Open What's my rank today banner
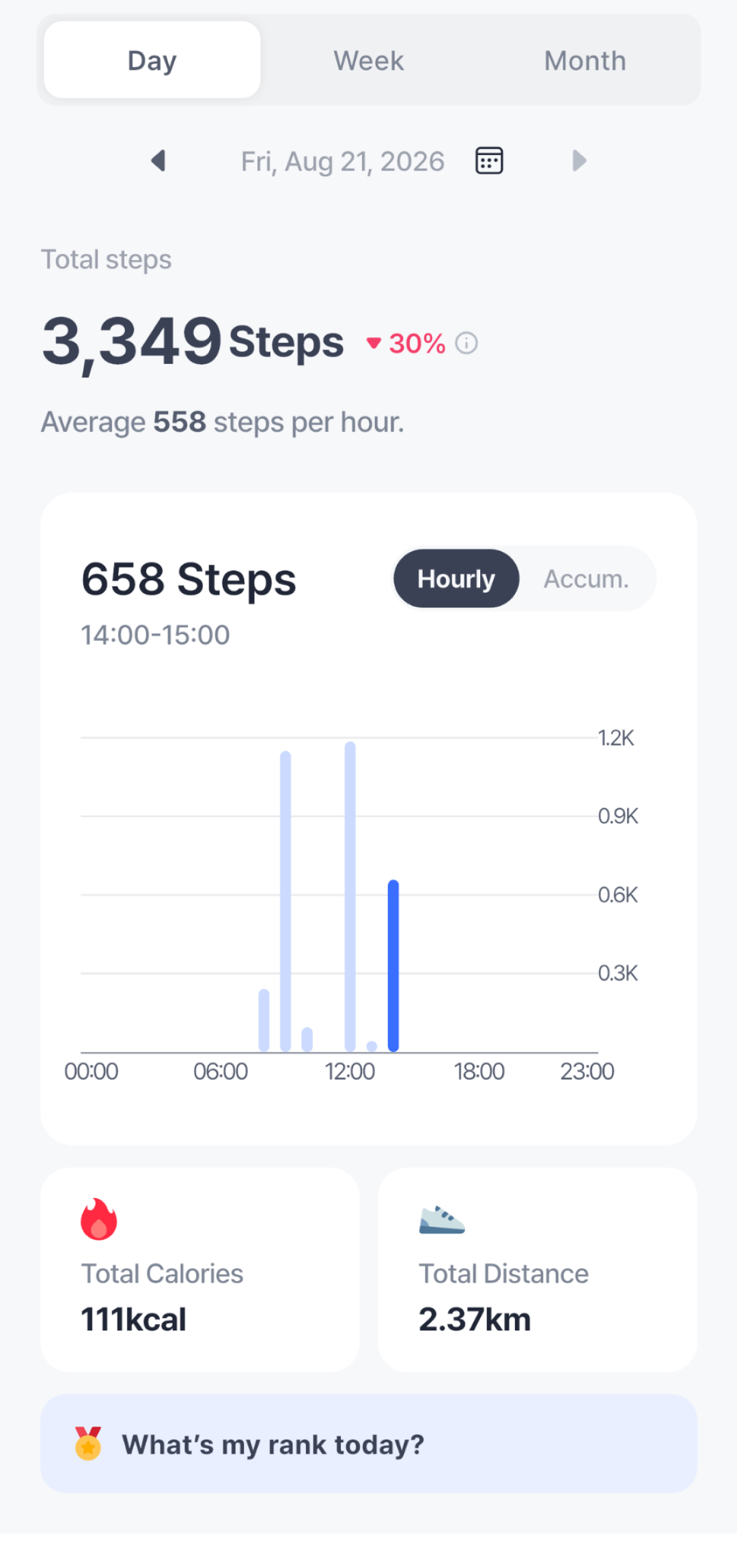This screenshot has width=737, height=1568. pos(369,1444)
